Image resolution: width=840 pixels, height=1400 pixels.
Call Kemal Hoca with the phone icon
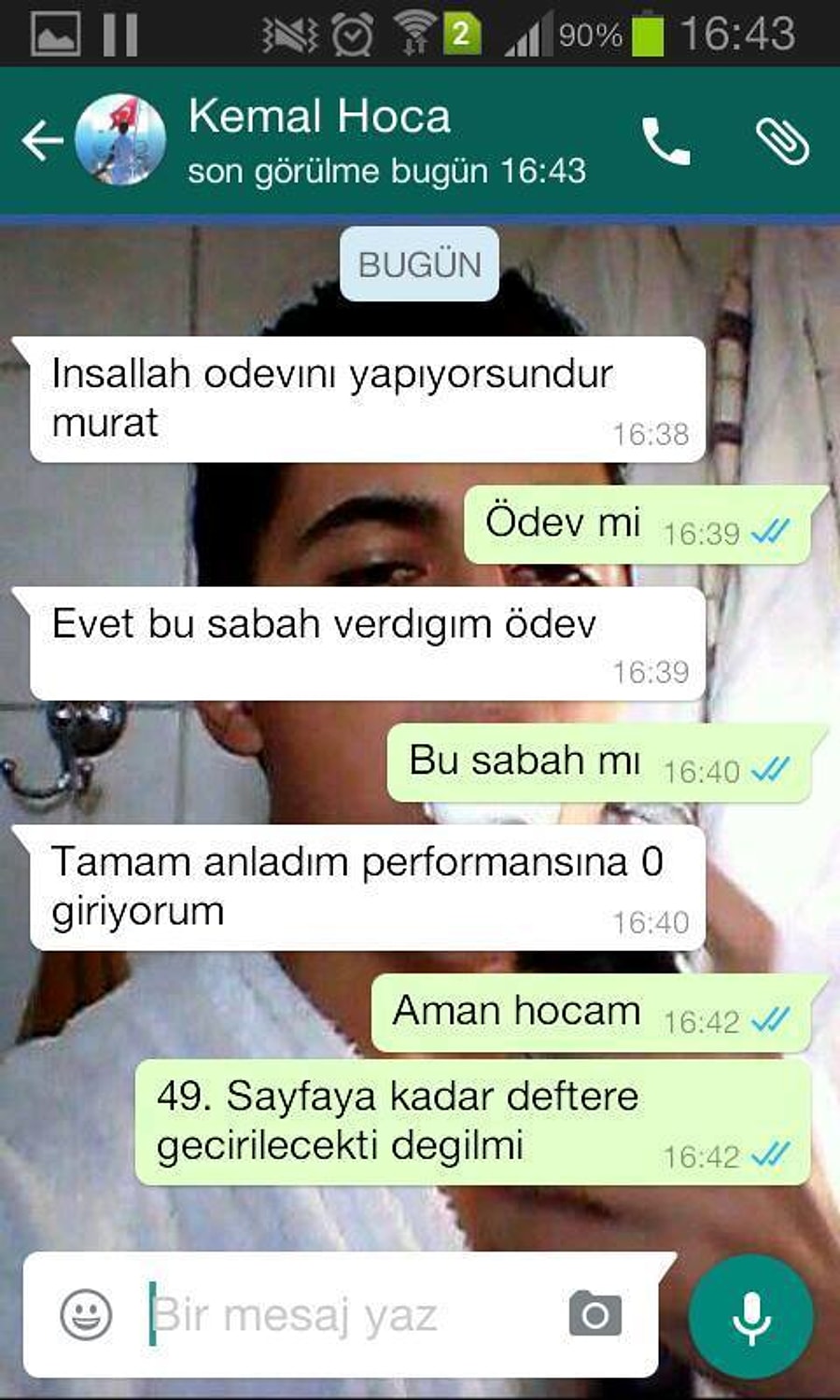pyautogui.click(x=666, y=142)
